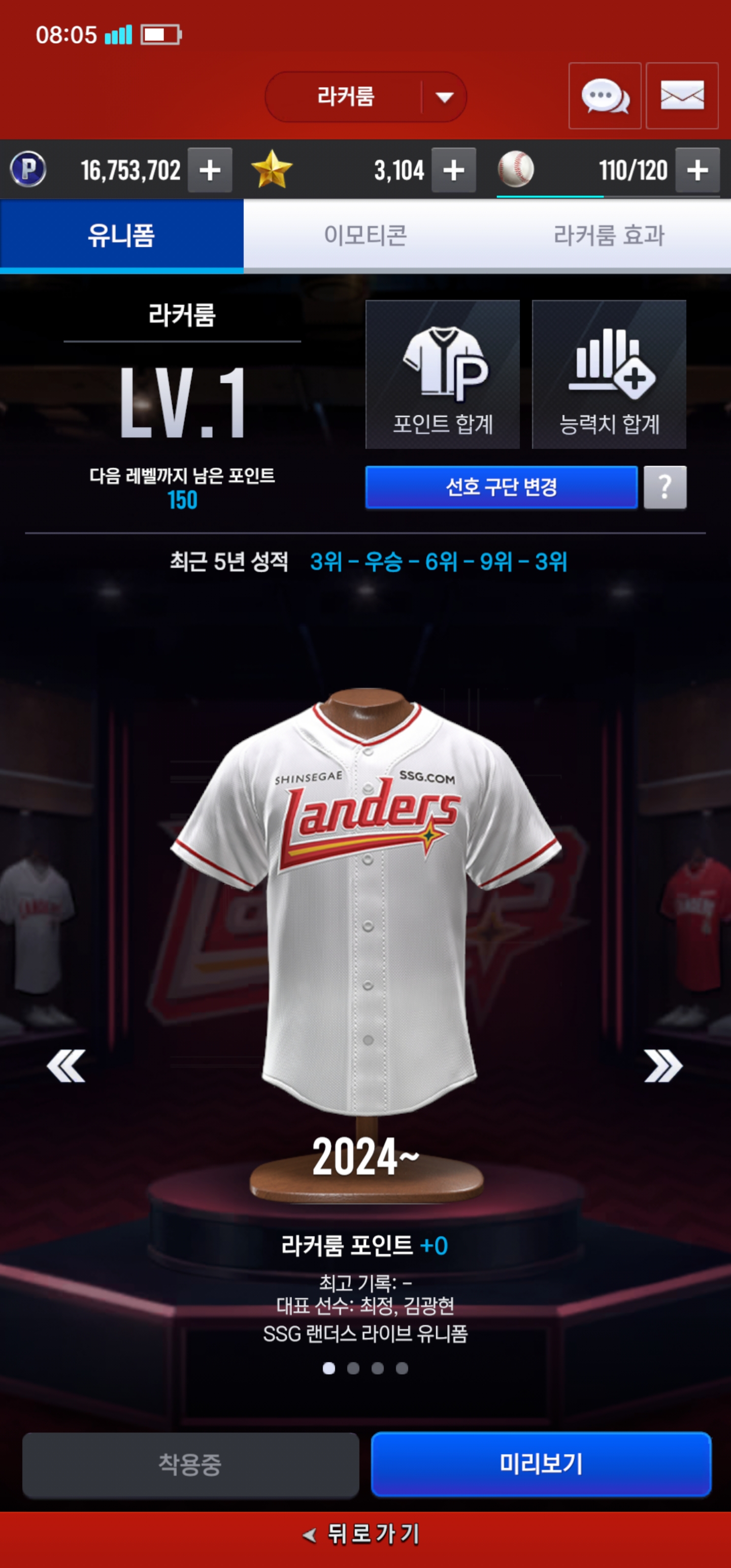The height and width of the screenshot is (1568, 731).
Task: Open the question mark help button
Action: tap(664, 487)
